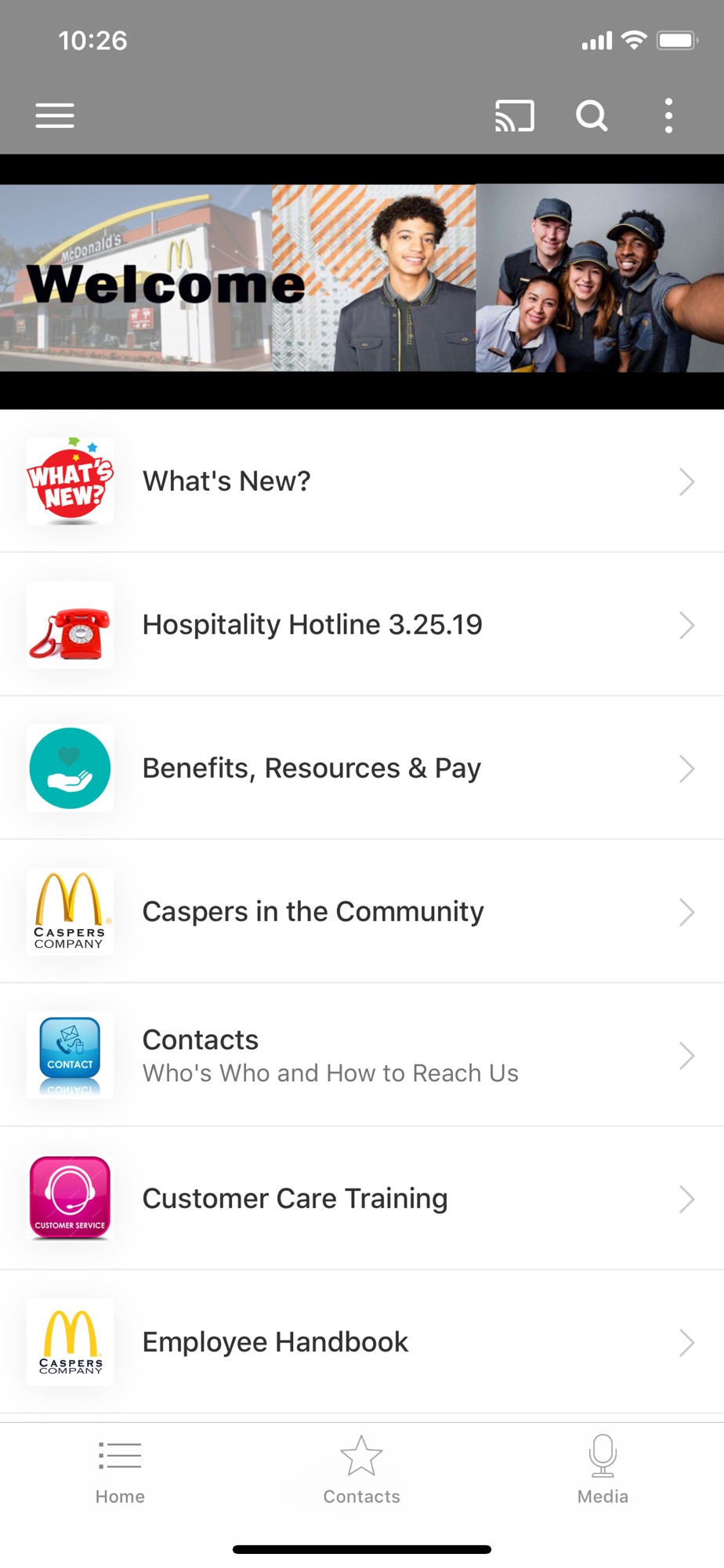The image size is (724, 1568).
Task: Tap the cast screen icon
Action: (515, 116)
